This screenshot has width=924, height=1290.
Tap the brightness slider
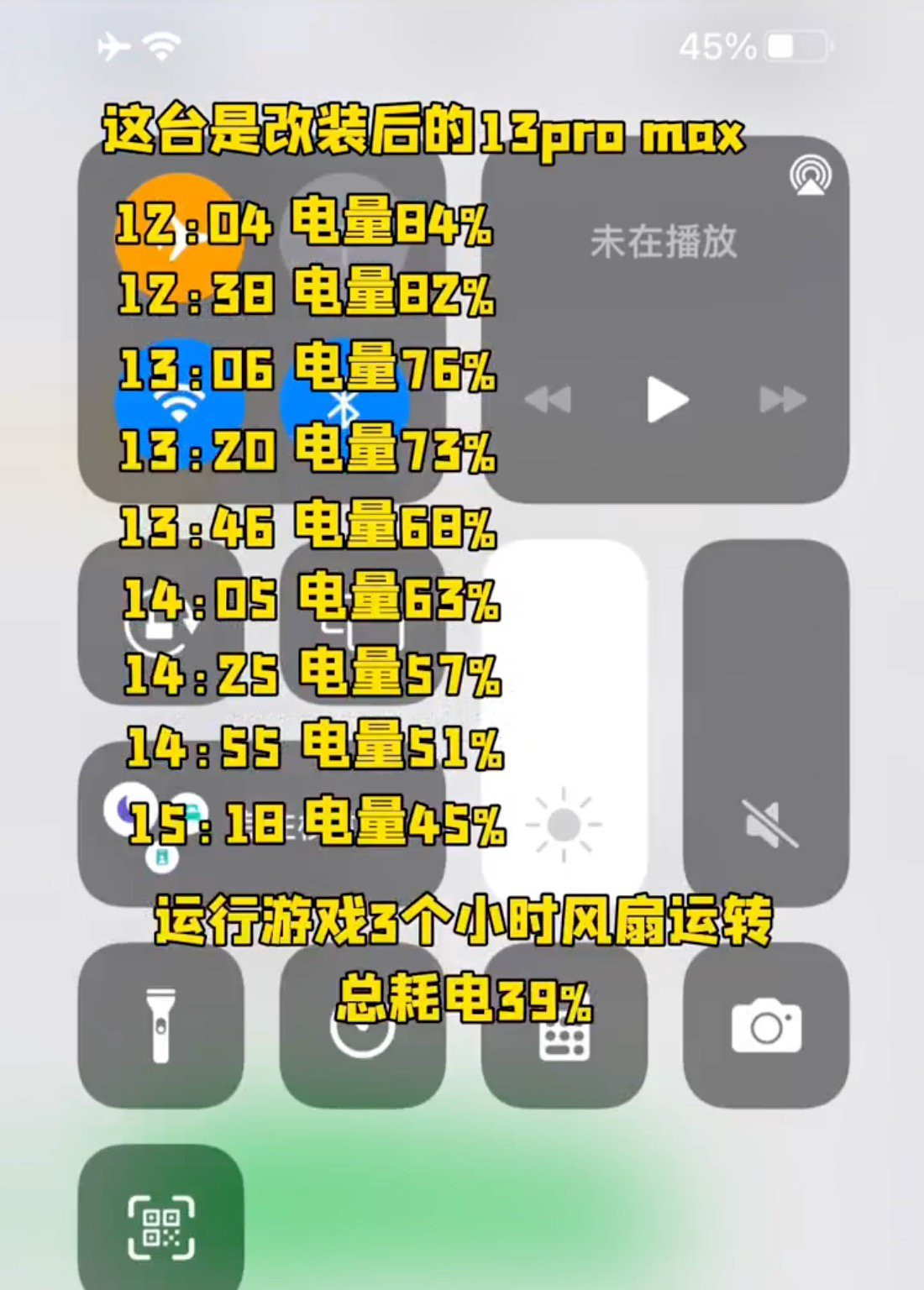click(564, 722)
